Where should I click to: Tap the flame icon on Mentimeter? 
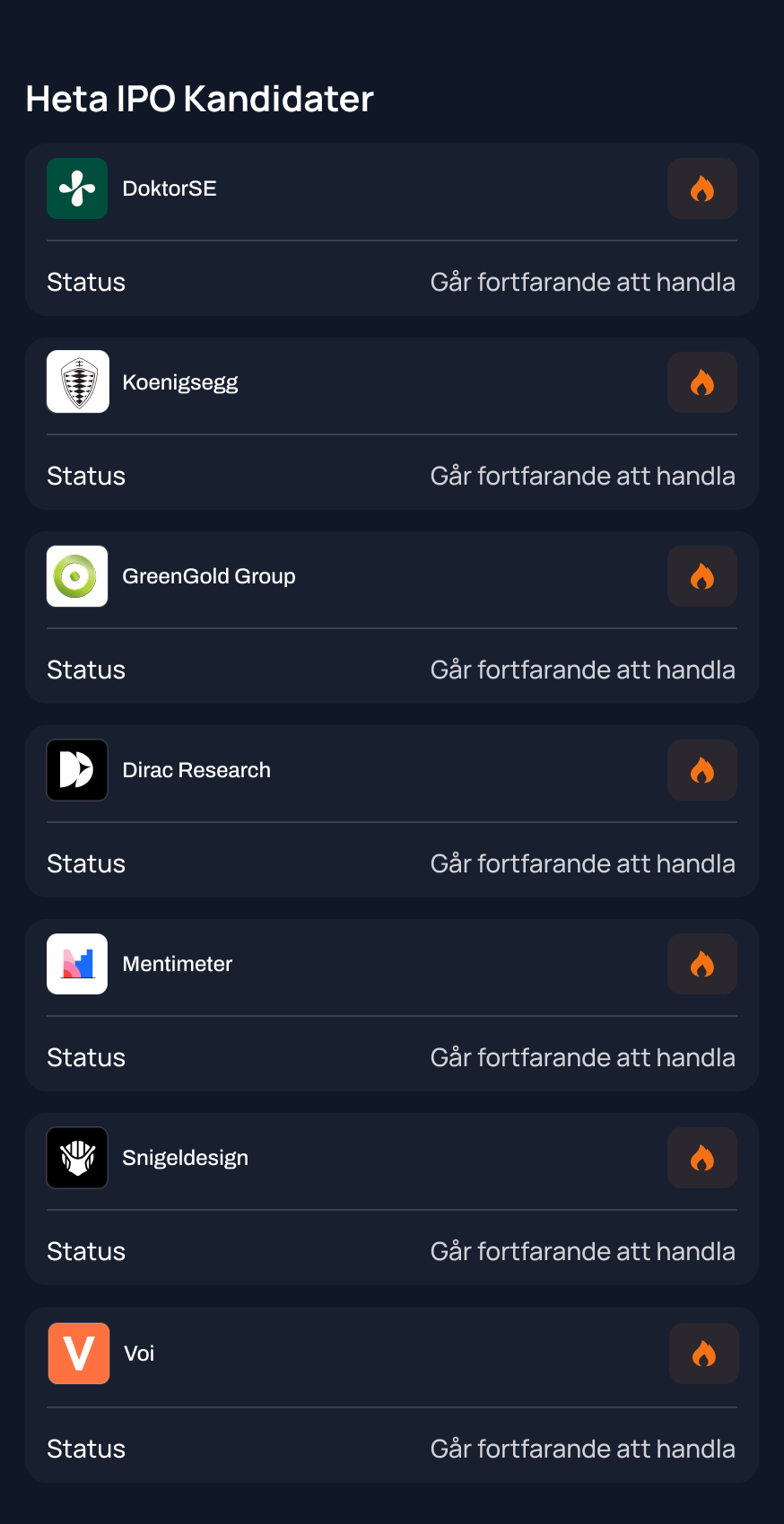tap(701, 964)
